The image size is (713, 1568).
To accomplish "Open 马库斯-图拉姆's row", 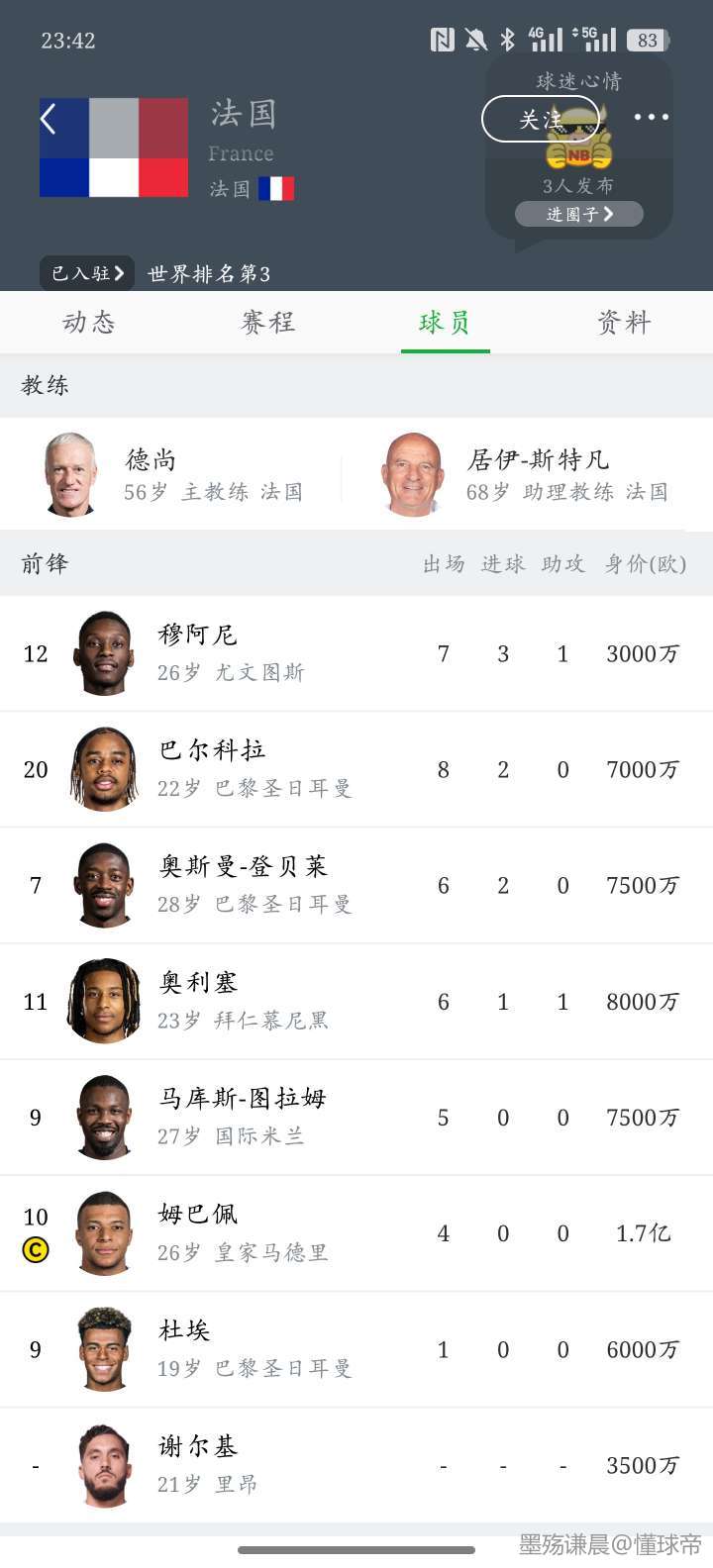I will pyautogui.click(x=356, y=1117).
